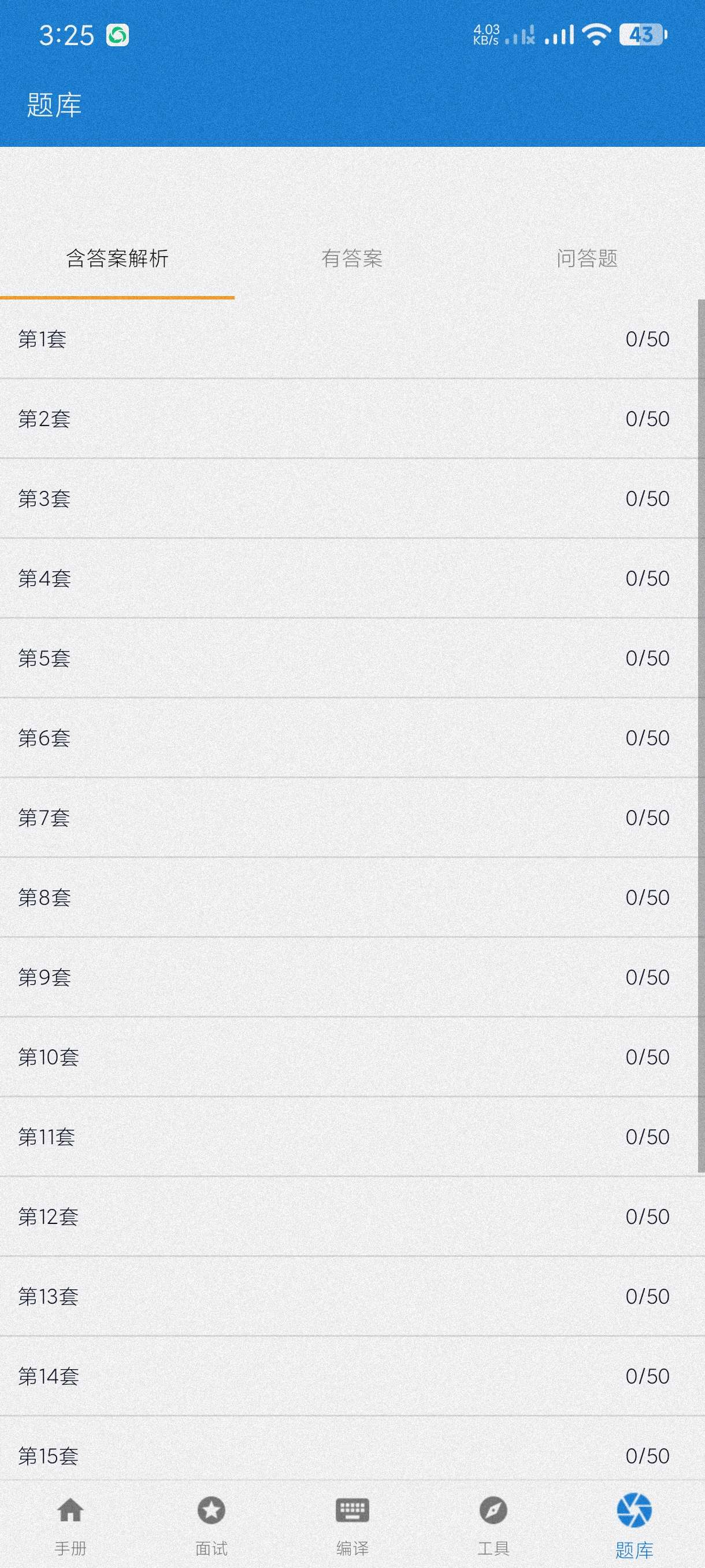
Task: Select the 含答案解析 tab
Action: coord(117,258)
